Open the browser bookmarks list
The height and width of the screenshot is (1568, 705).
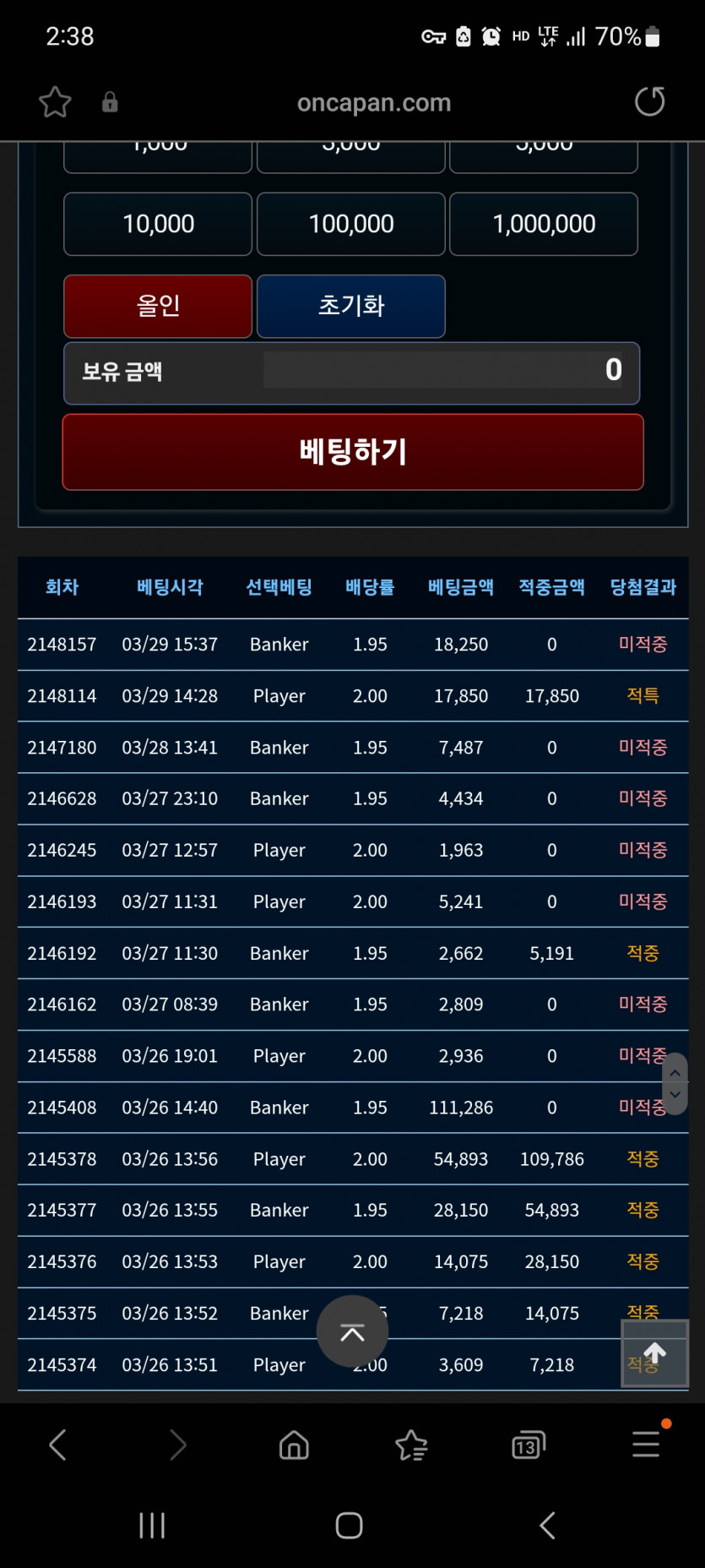click(411, 1445)
